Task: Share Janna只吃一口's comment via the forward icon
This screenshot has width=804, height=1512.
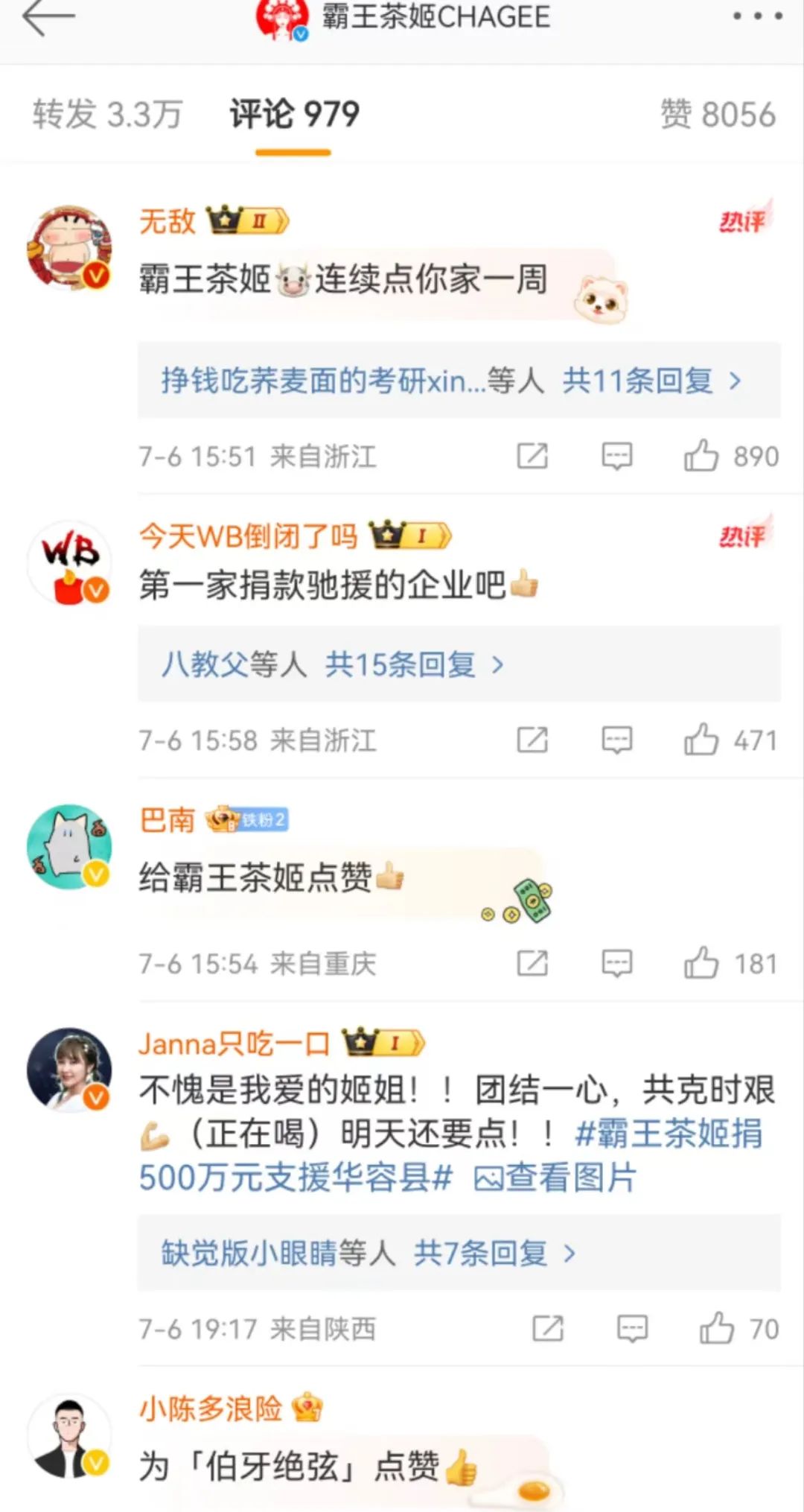Action: [548, 1329]
